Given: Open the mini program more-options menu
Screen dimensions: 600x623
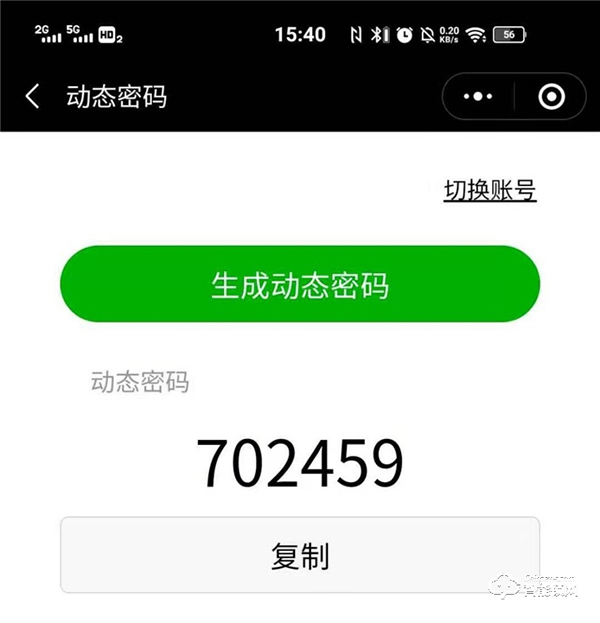Looking at the screenshot, I should tap(479, 97).
